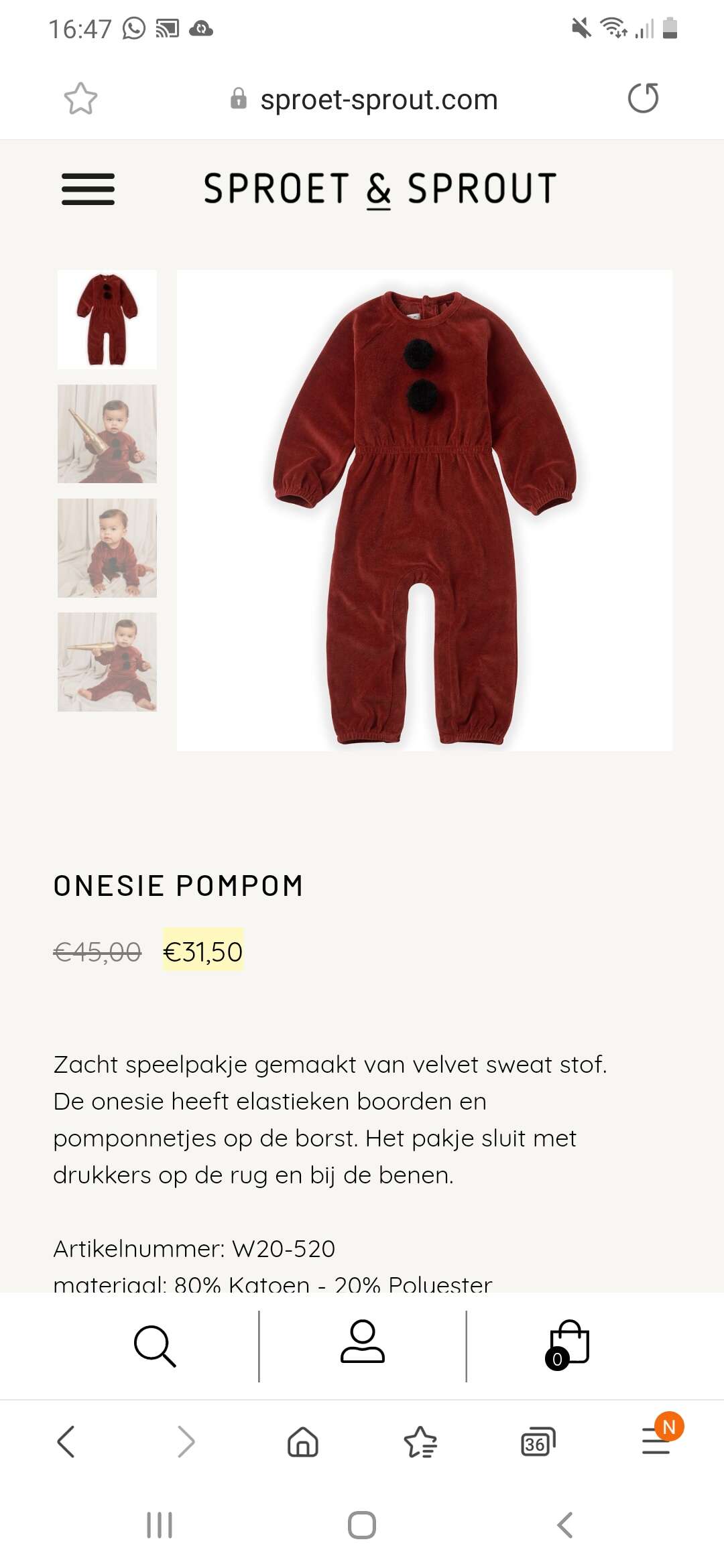The width and height of the screenshot is (724, 1568).
Task: Open the shopping bag
Action: [x=568, y=1344]
